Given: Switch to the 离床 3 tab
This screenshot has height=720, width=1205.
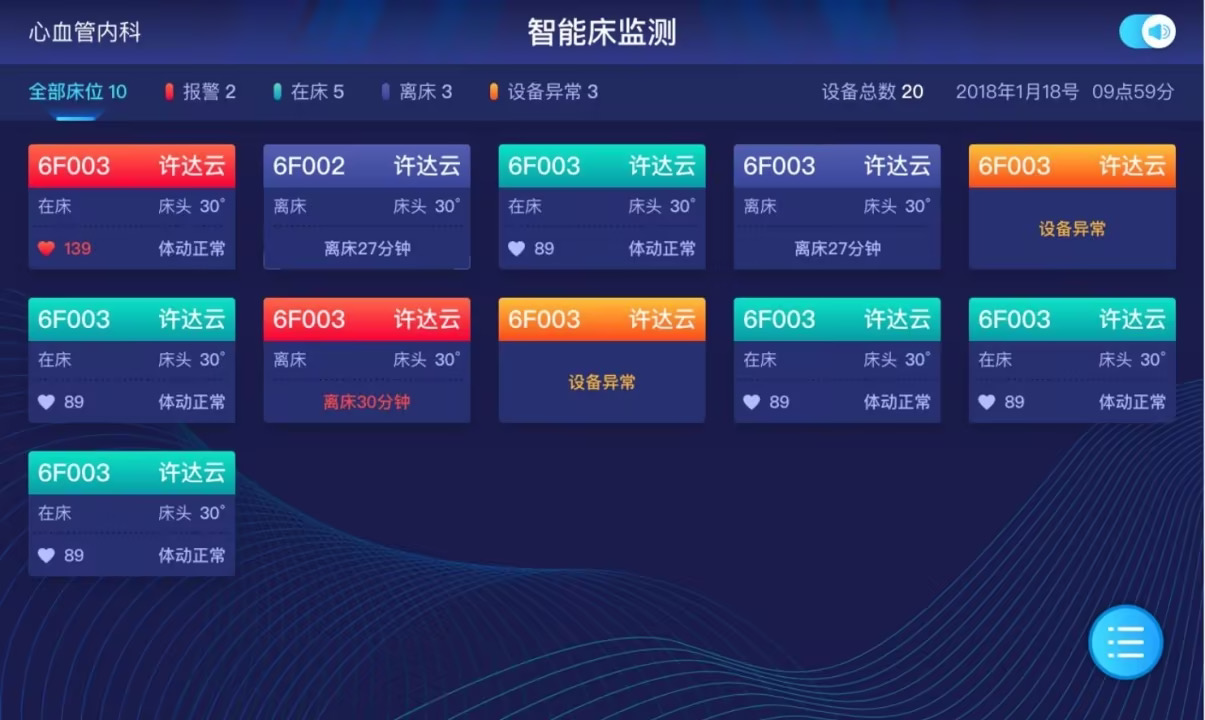Looking at the screenshot, I should coord(416,92).
